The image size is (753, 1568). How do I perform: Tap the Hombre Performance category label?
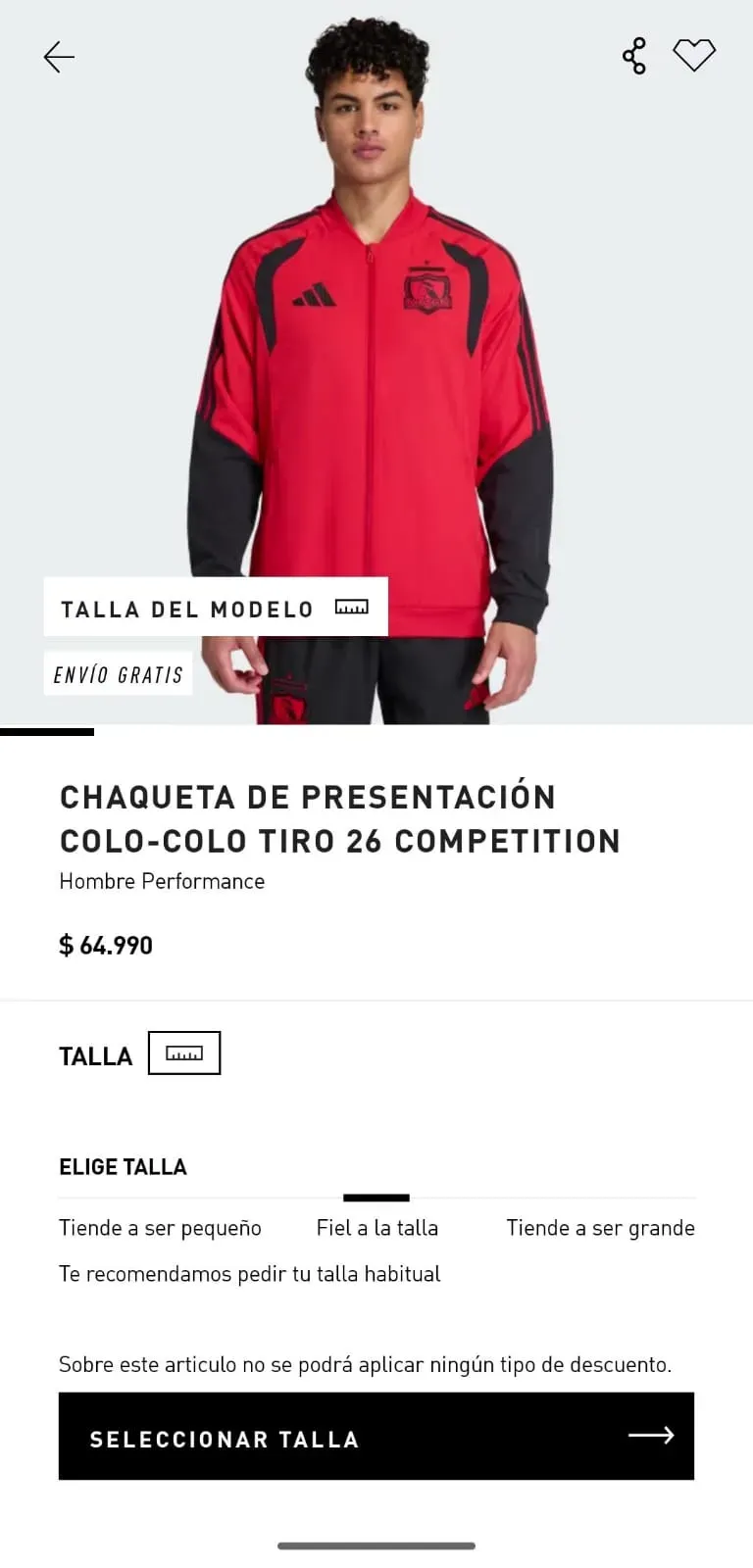coord(162,881)
